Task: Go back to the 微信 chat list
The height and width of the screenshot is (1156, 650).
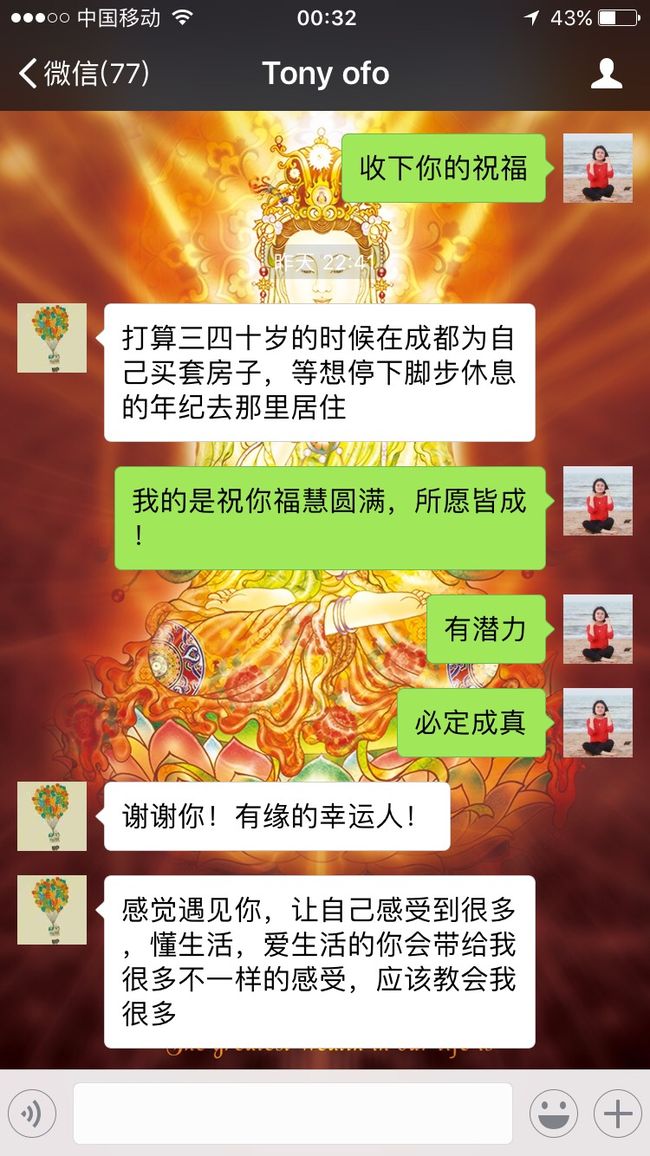Action: tap(84, 74)
